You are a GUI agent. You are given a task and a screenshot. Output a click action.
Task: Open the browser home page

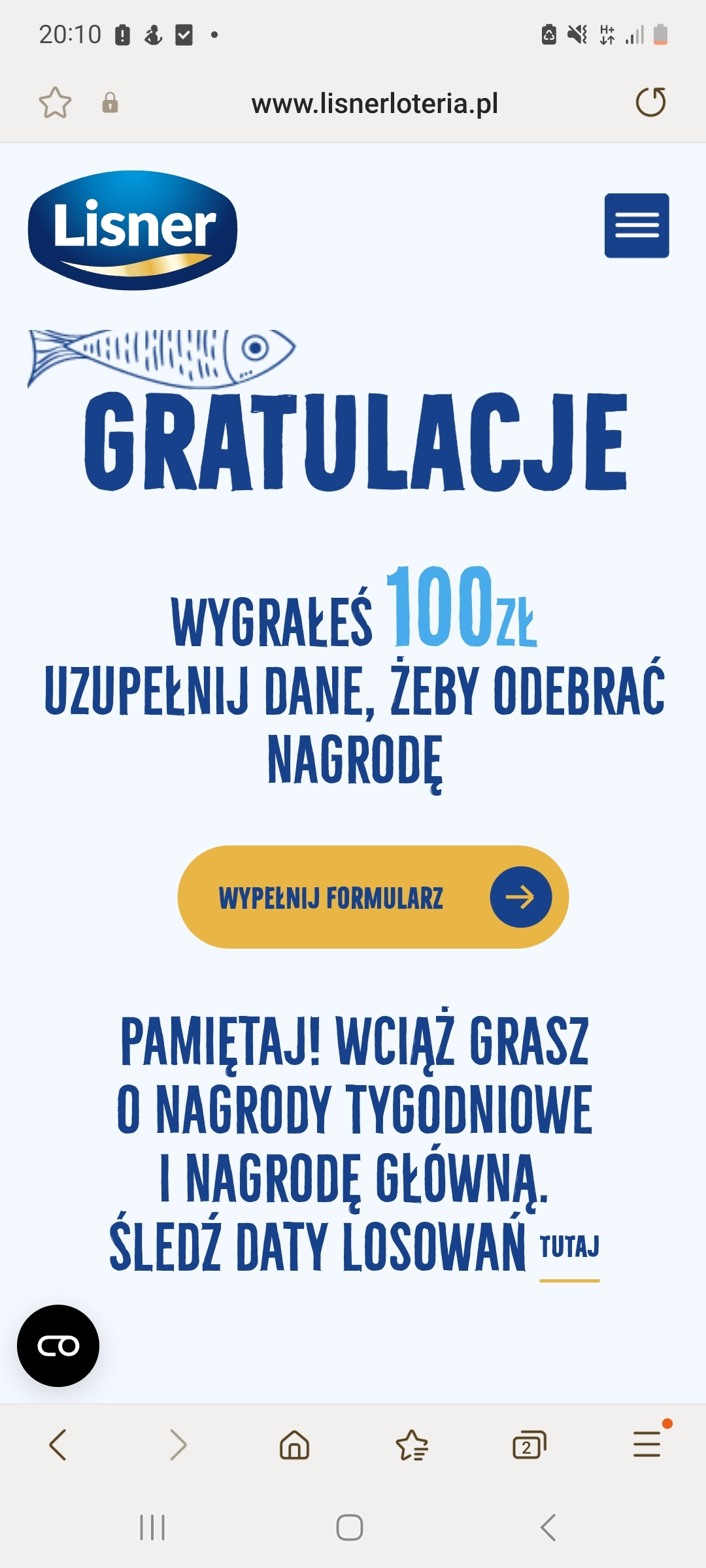click(x=294, y=1445)
